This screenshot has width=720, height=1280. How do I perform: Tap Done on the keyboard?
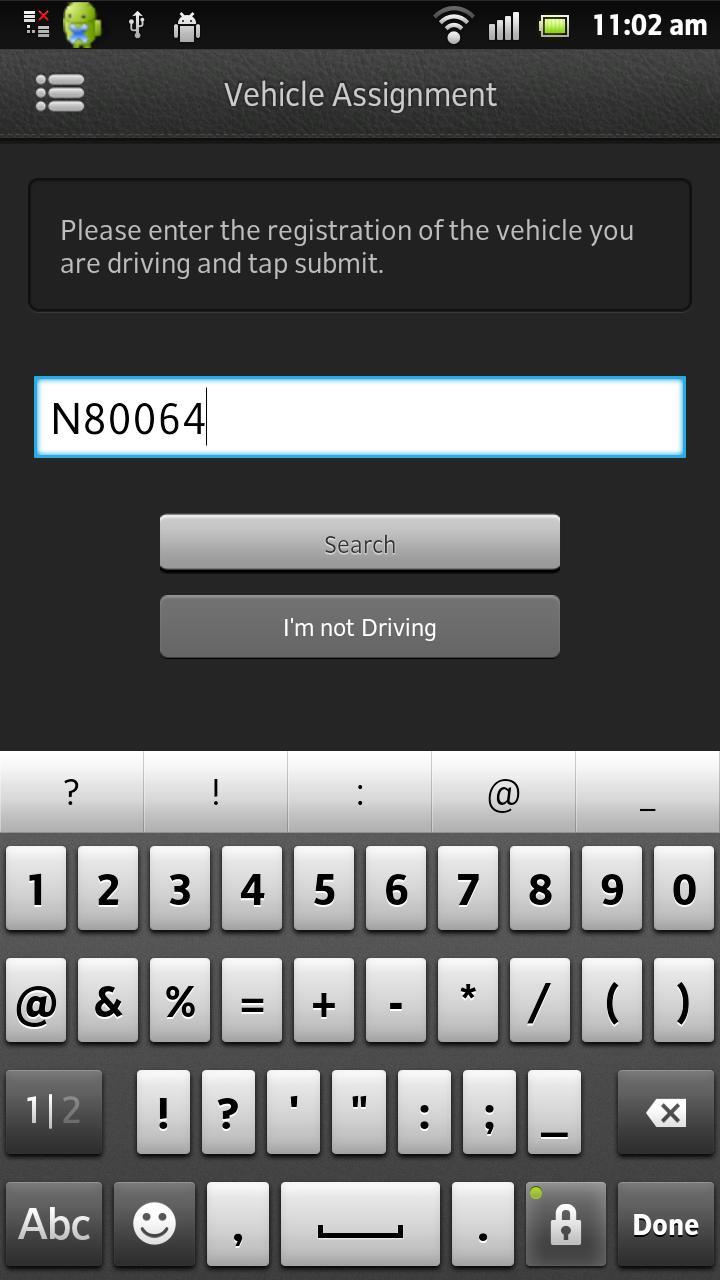tap(665, 1224)
